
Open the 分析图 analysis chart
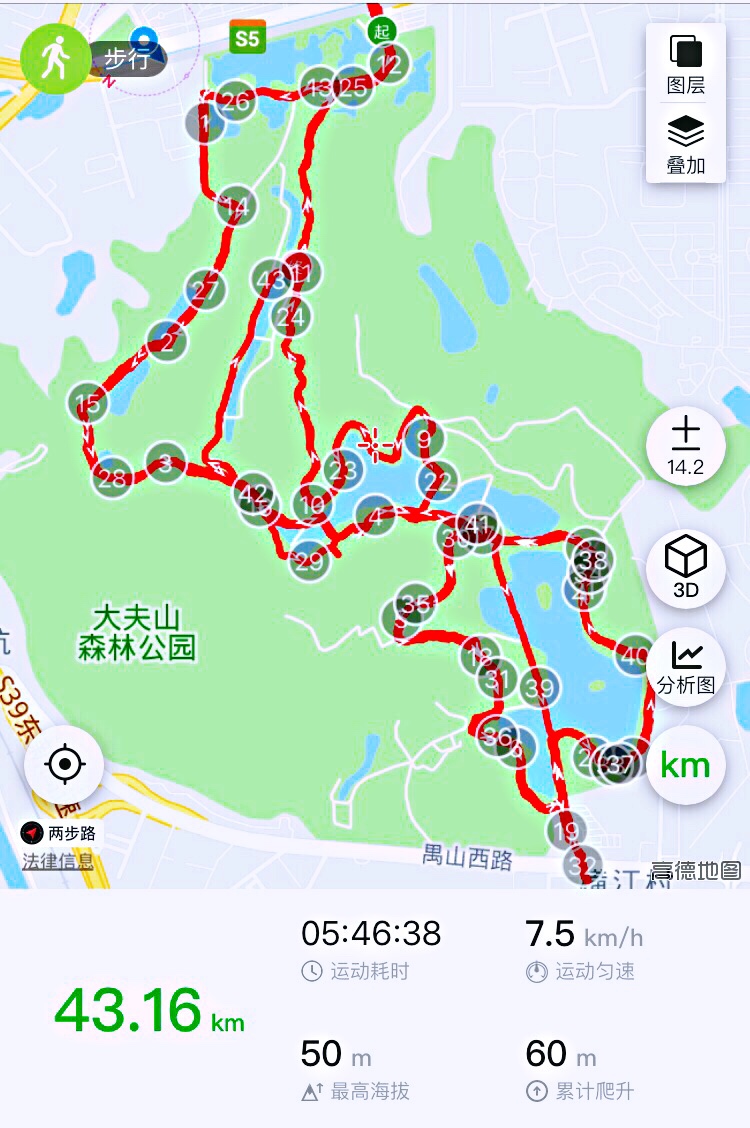point(686,667)
